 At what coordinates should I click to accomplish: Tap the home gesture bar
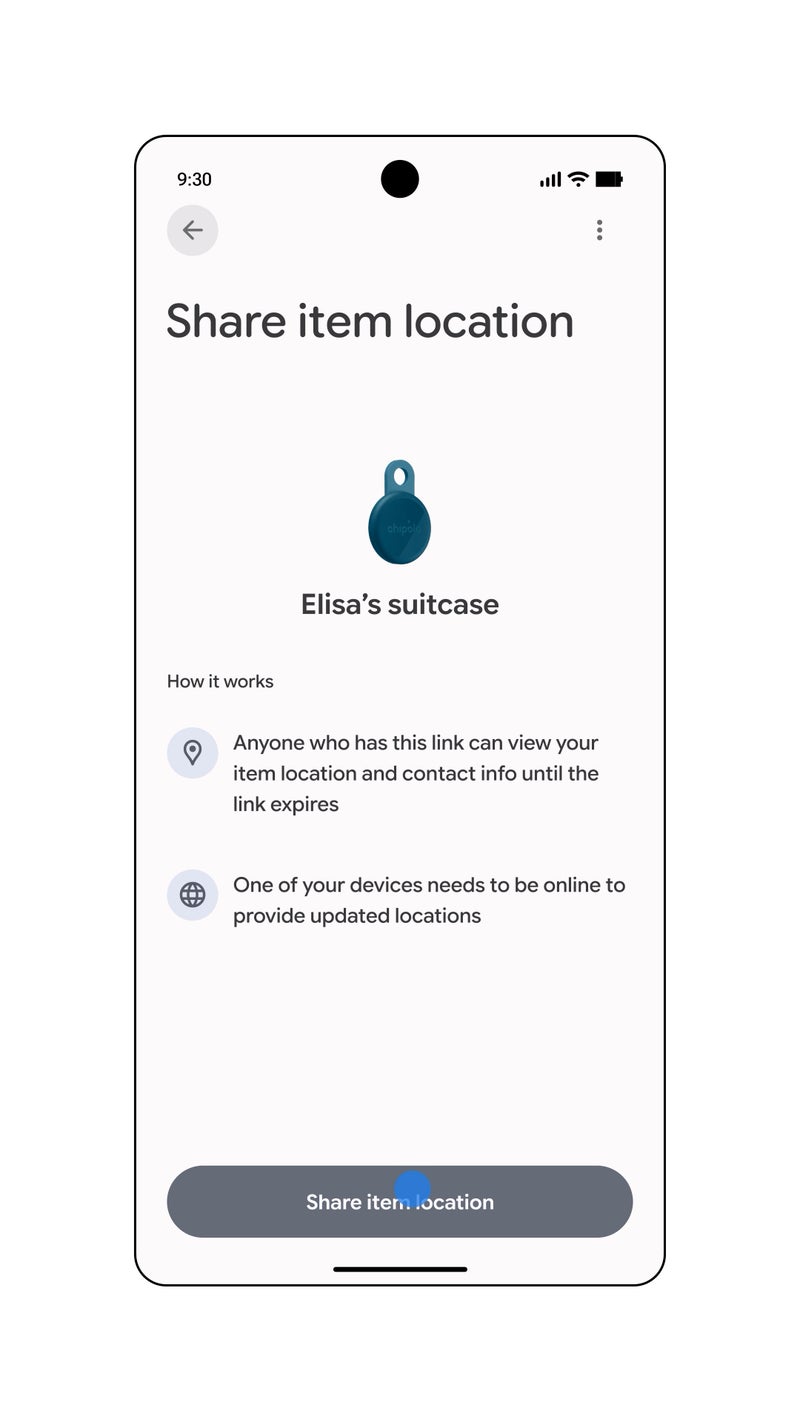pyautogui.click(x=400, y=1268)
